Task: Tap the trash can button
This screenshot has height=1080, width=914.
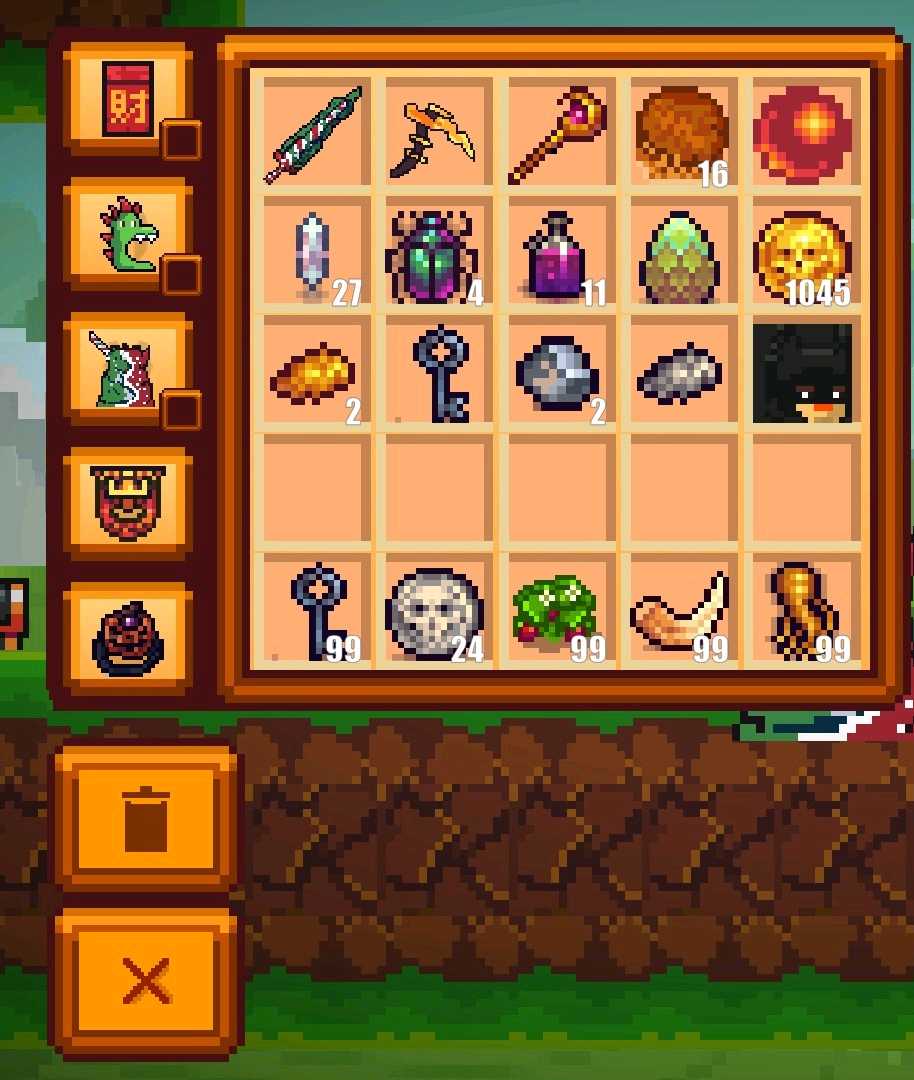Action: [x=146, y=818]
